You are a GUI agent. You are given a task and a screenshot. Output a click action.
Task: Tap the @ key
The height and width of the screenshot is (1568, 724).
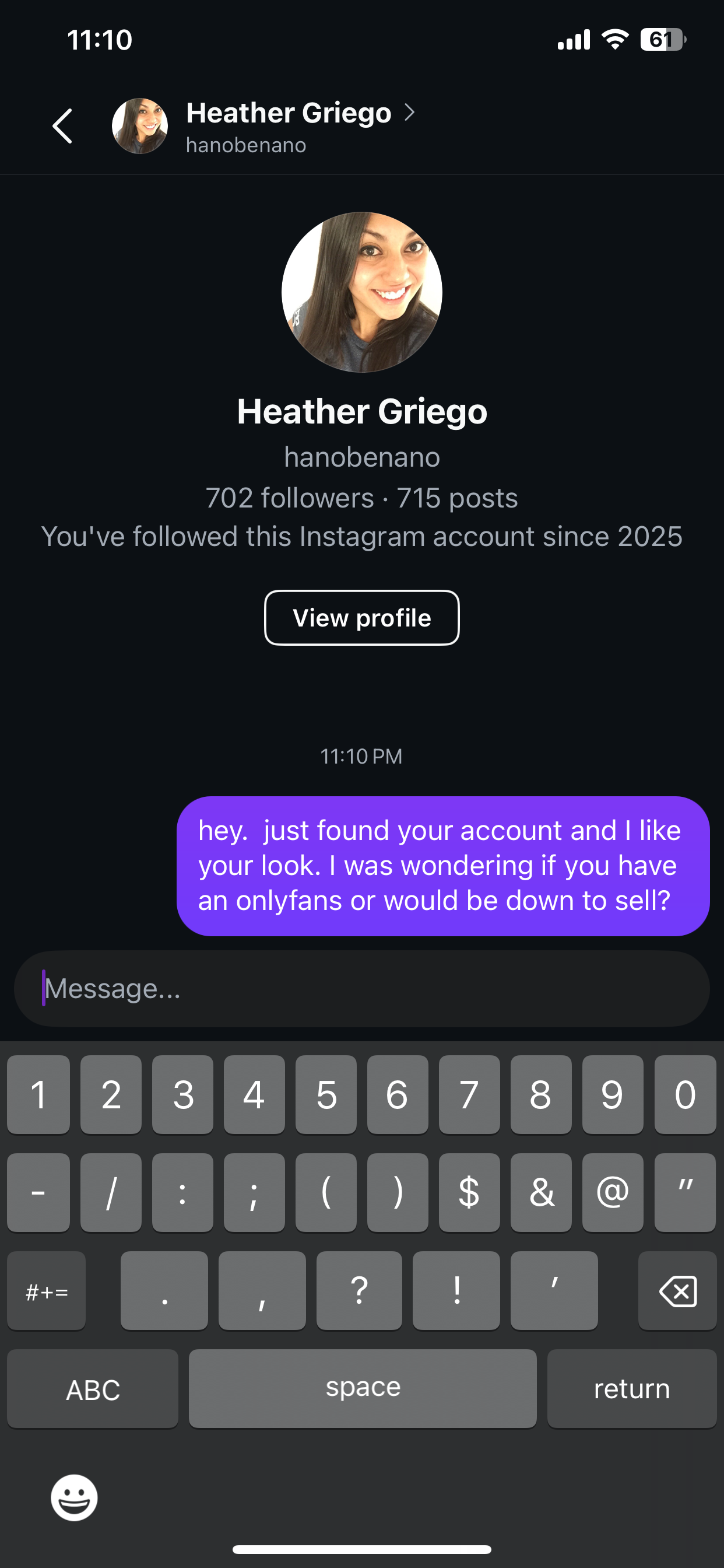[613, 1192]
